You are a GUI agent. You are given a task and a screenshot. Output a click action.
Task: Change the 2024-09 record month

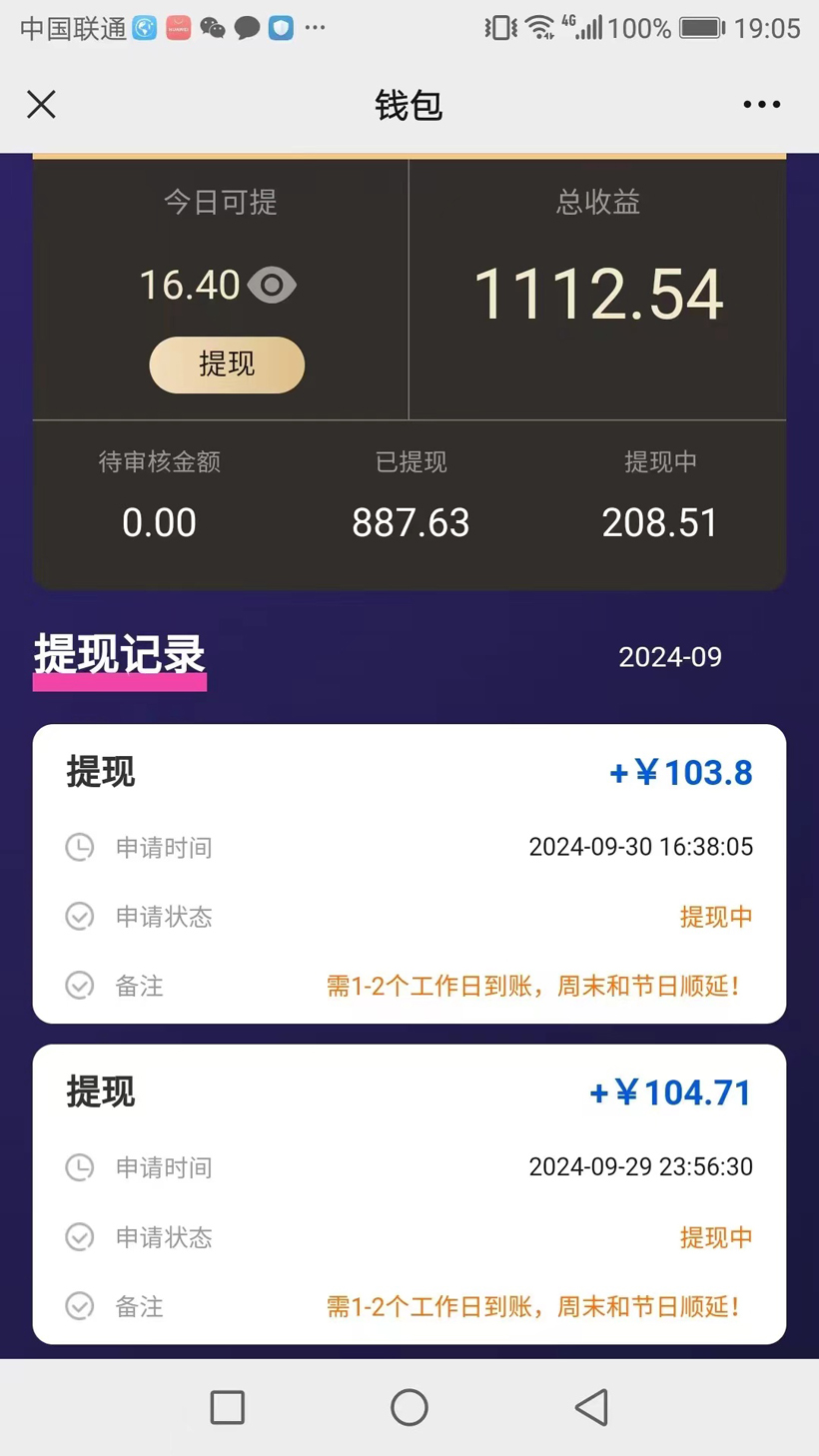pos(669,657)
